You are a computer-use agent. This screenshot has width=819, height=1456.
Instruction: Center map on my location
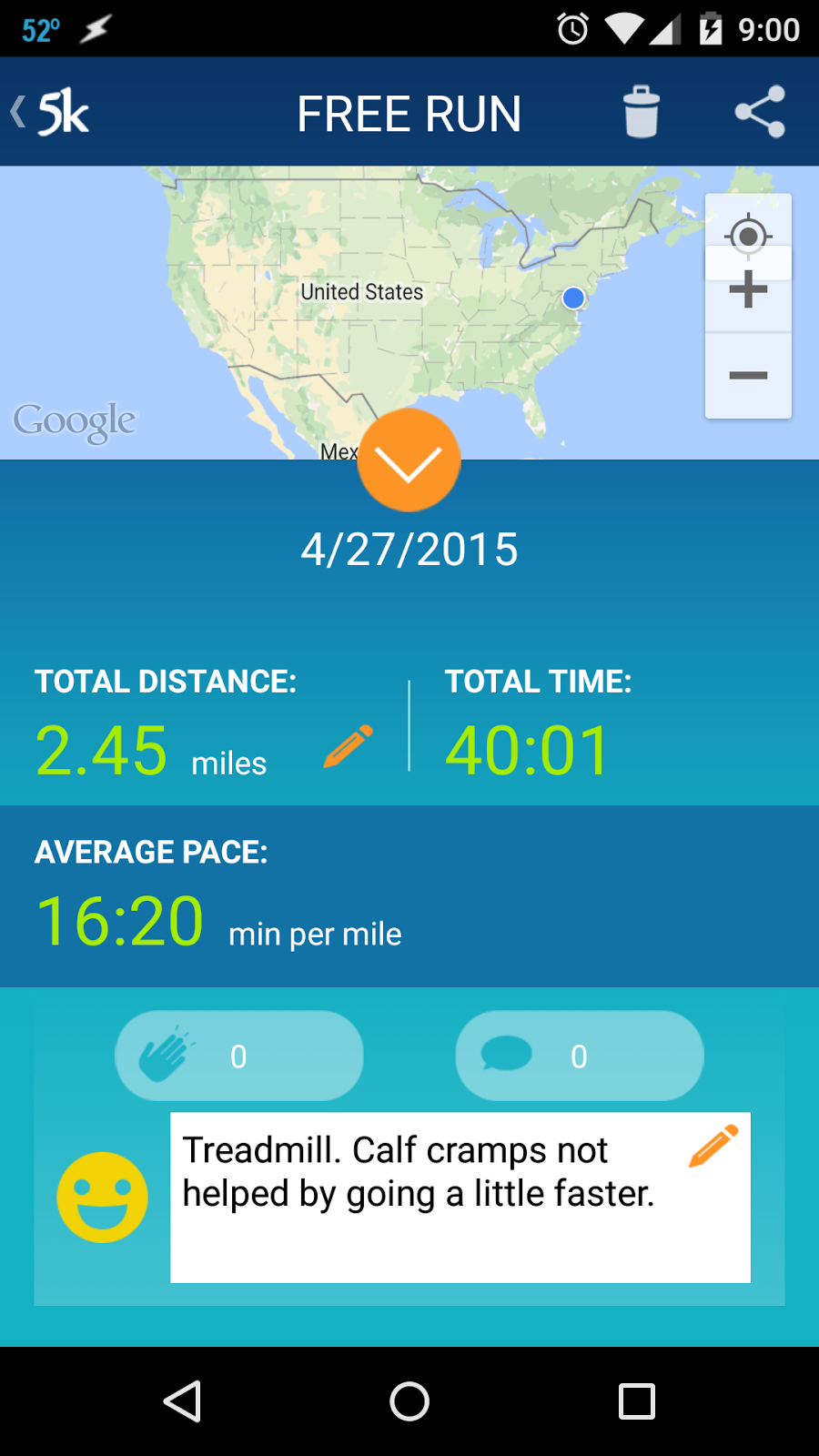(x=748, y=235)
